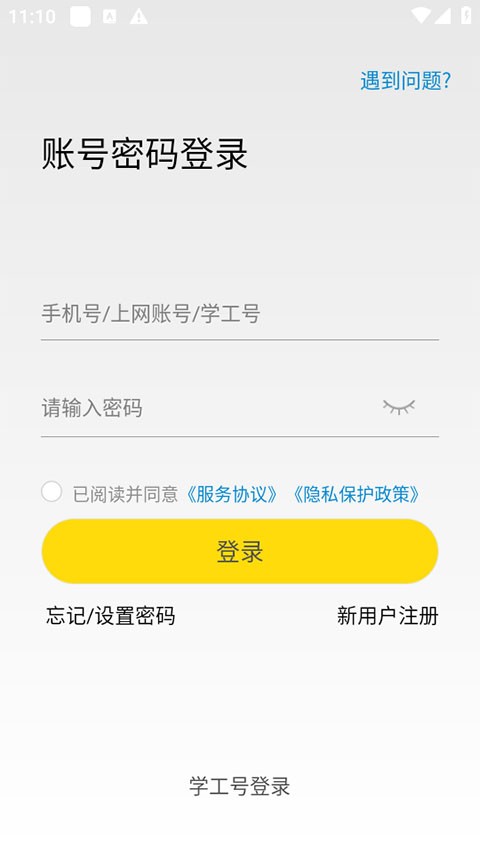This screenshot has height=853, width=480.
Task: Go to 新用户注册
Action: pos(387,616)
